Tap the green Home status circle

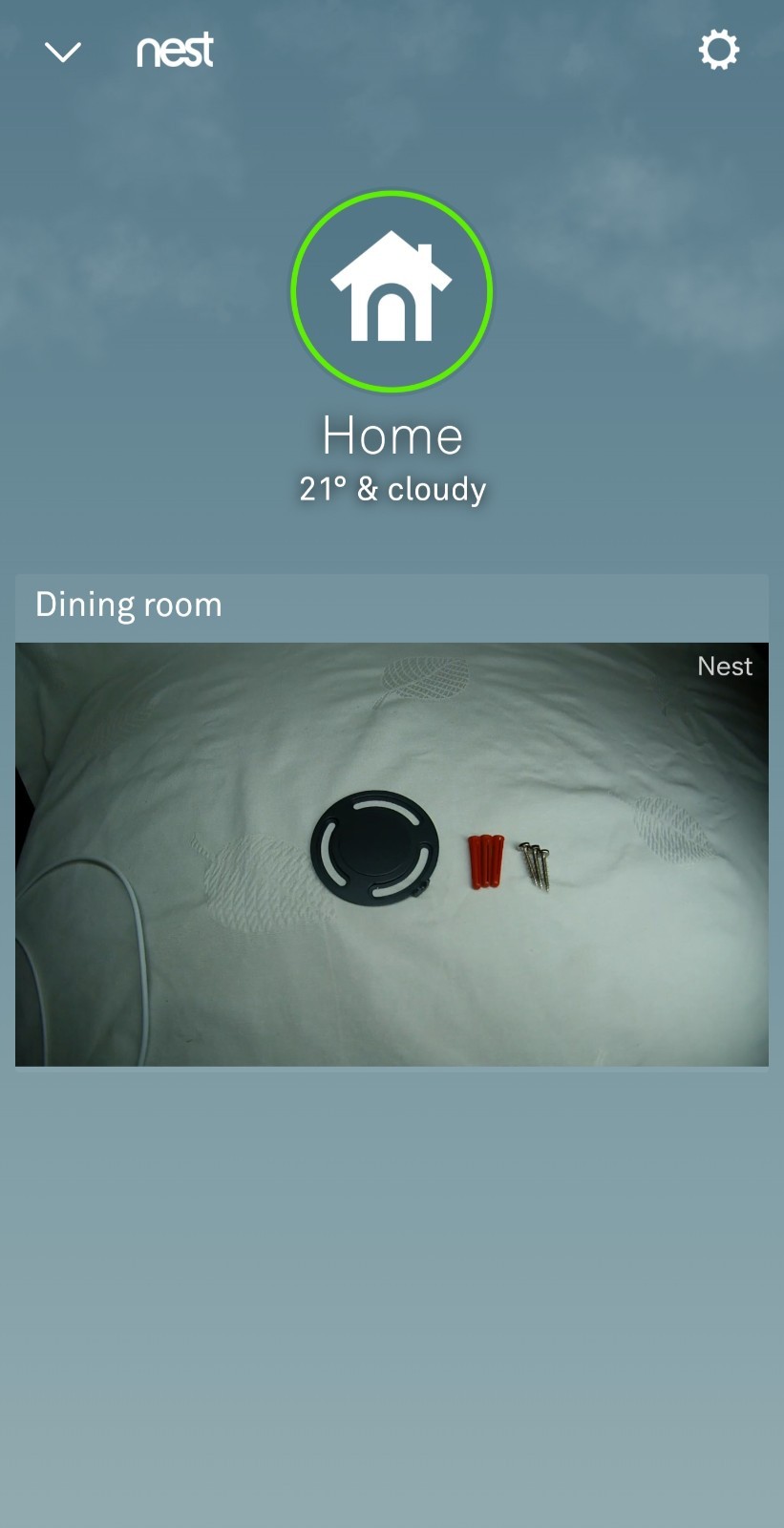tap(392, 291)
